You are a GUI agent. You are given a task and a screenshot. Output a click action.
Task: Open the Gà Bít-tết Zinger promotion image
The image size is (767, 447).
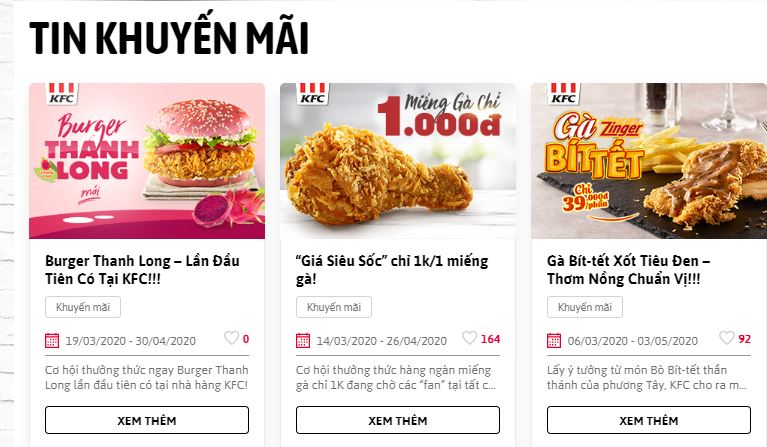(x=649, y=161)
